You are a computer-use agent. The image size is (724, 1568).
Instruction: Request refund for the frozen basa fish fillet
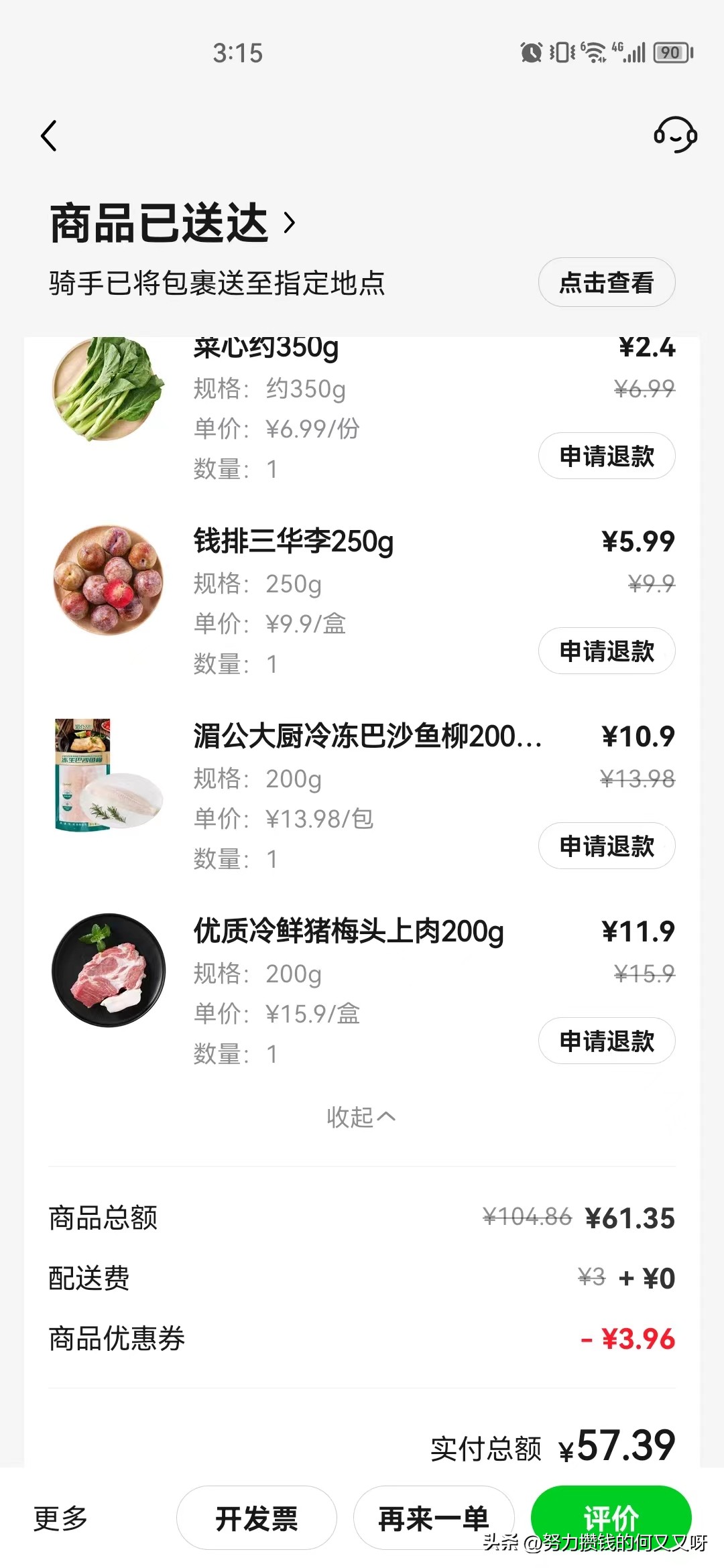click(605, 846)
